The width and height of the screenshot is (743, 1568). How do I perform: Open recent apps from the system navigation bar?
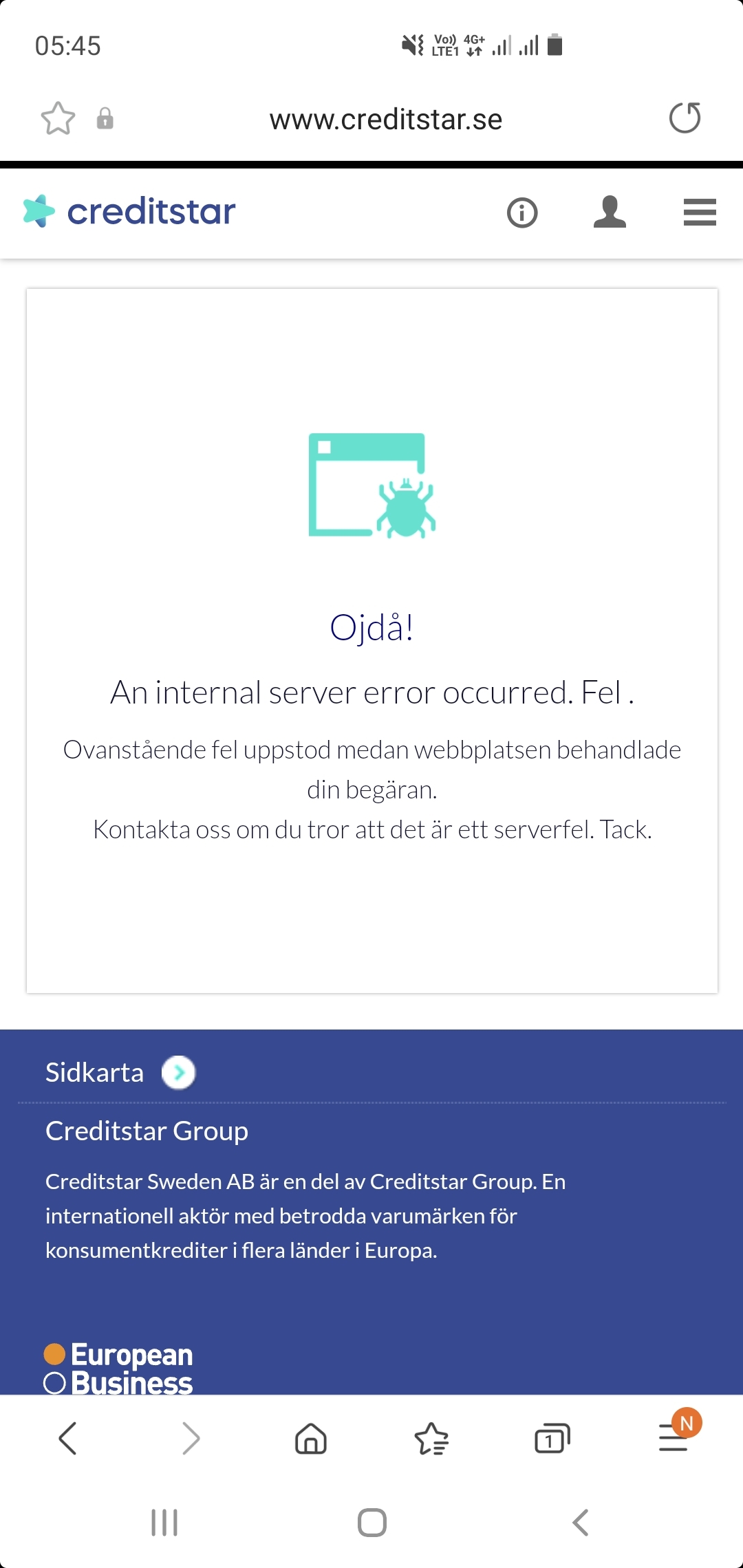coord(164,1523)
